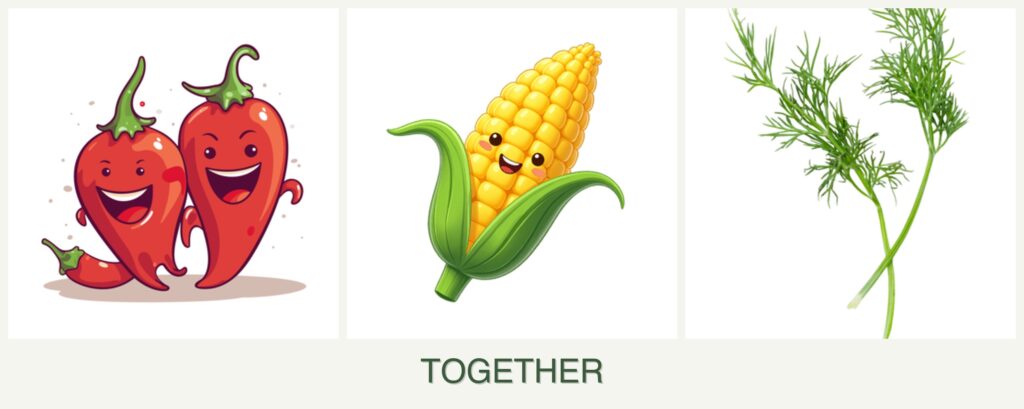1024x409 pixels.
Task: Choose the corn cob picture
Action: tap(511, 174)
